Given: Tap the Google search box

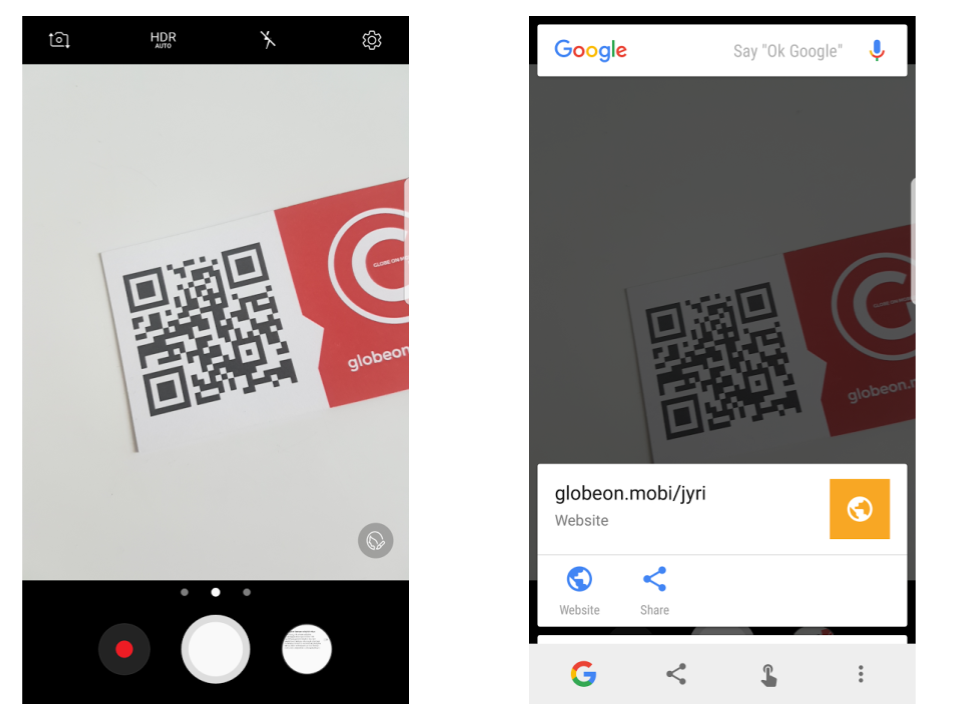Looking at the screenshot, I should pos(680,50).
